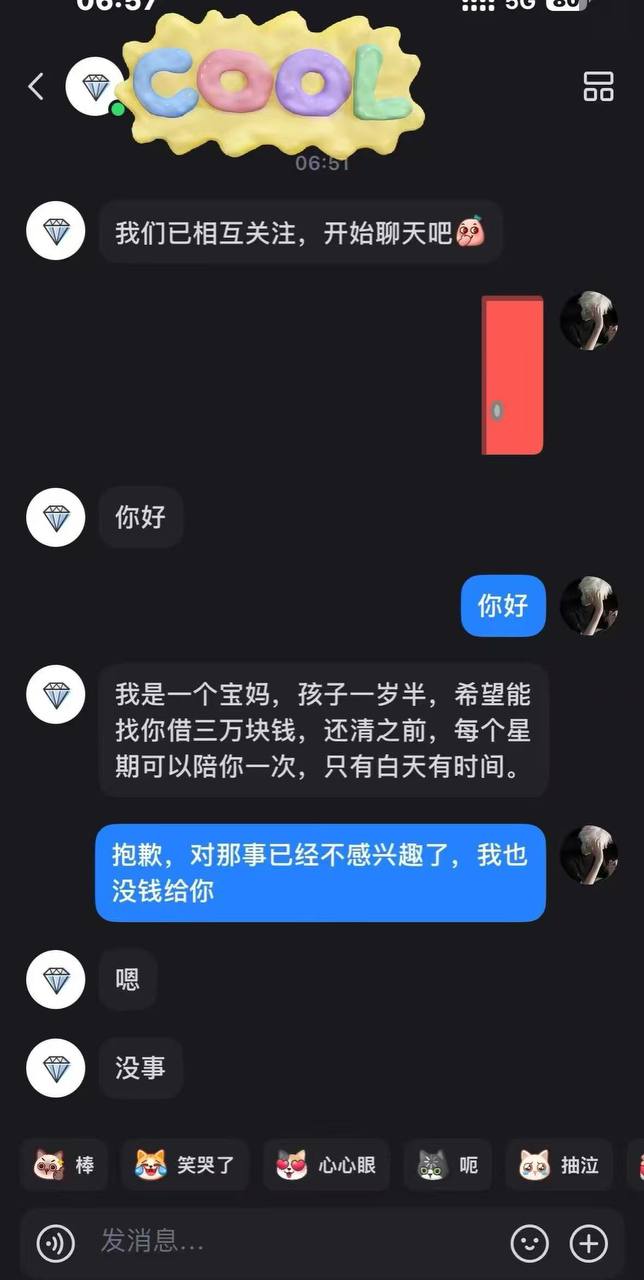The image size is (644, 1280).
Task: Send the 心心眼 quick reaction
Action: coord(327,1165)
